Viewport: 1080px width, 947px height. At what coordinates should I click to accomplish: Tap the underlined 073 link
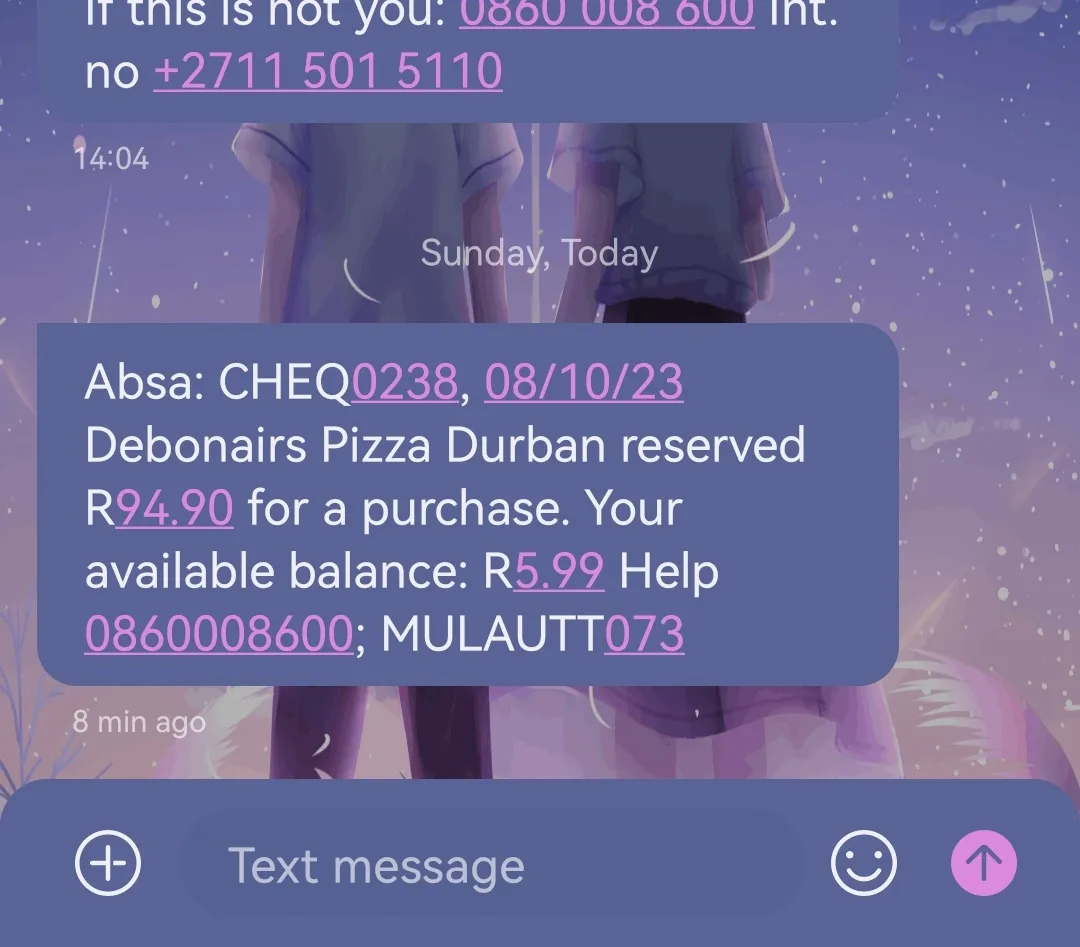pyautogui.click(x=645, y=635)
